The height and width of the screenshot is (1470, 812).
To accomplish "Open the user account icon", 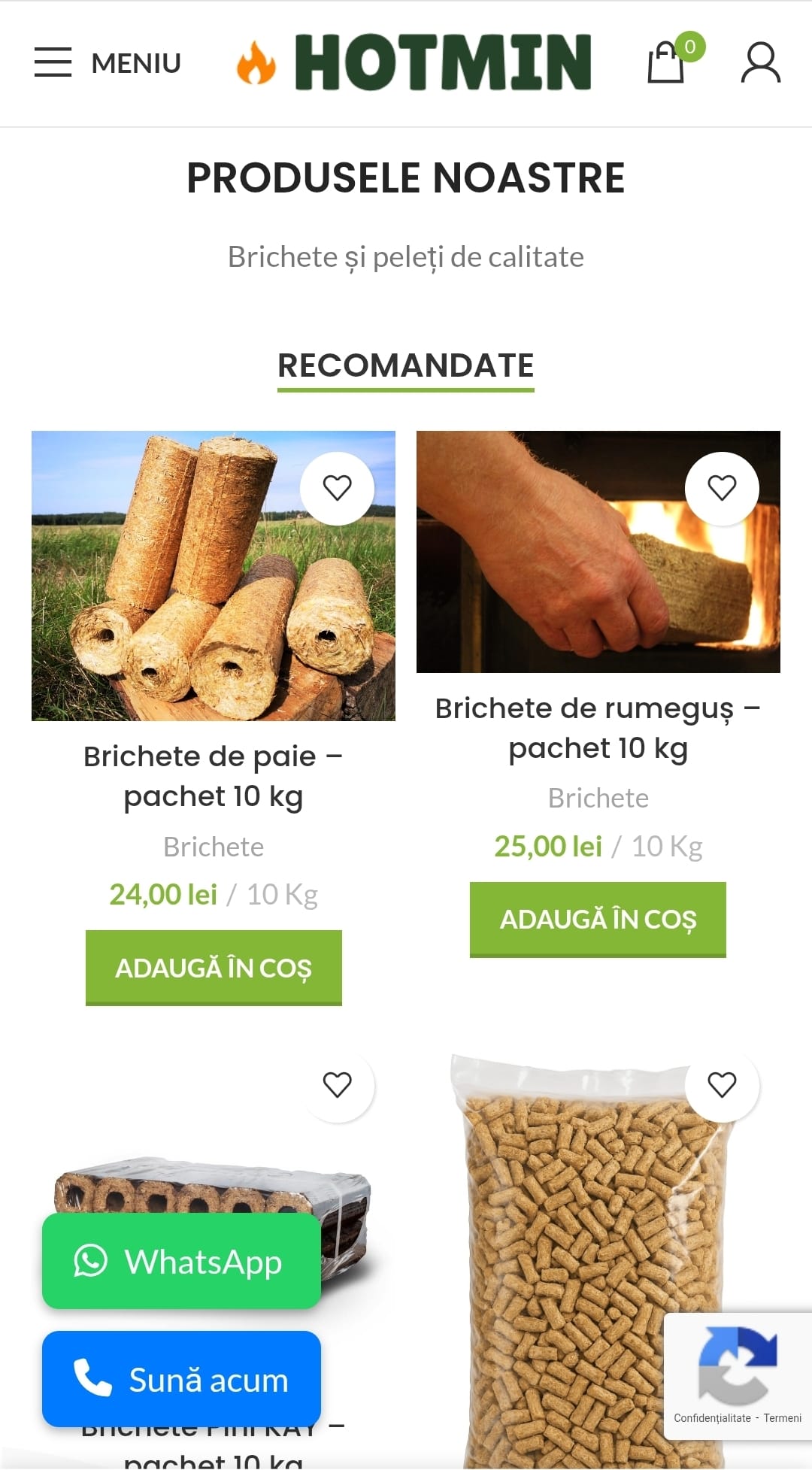I will coord(760,62).
